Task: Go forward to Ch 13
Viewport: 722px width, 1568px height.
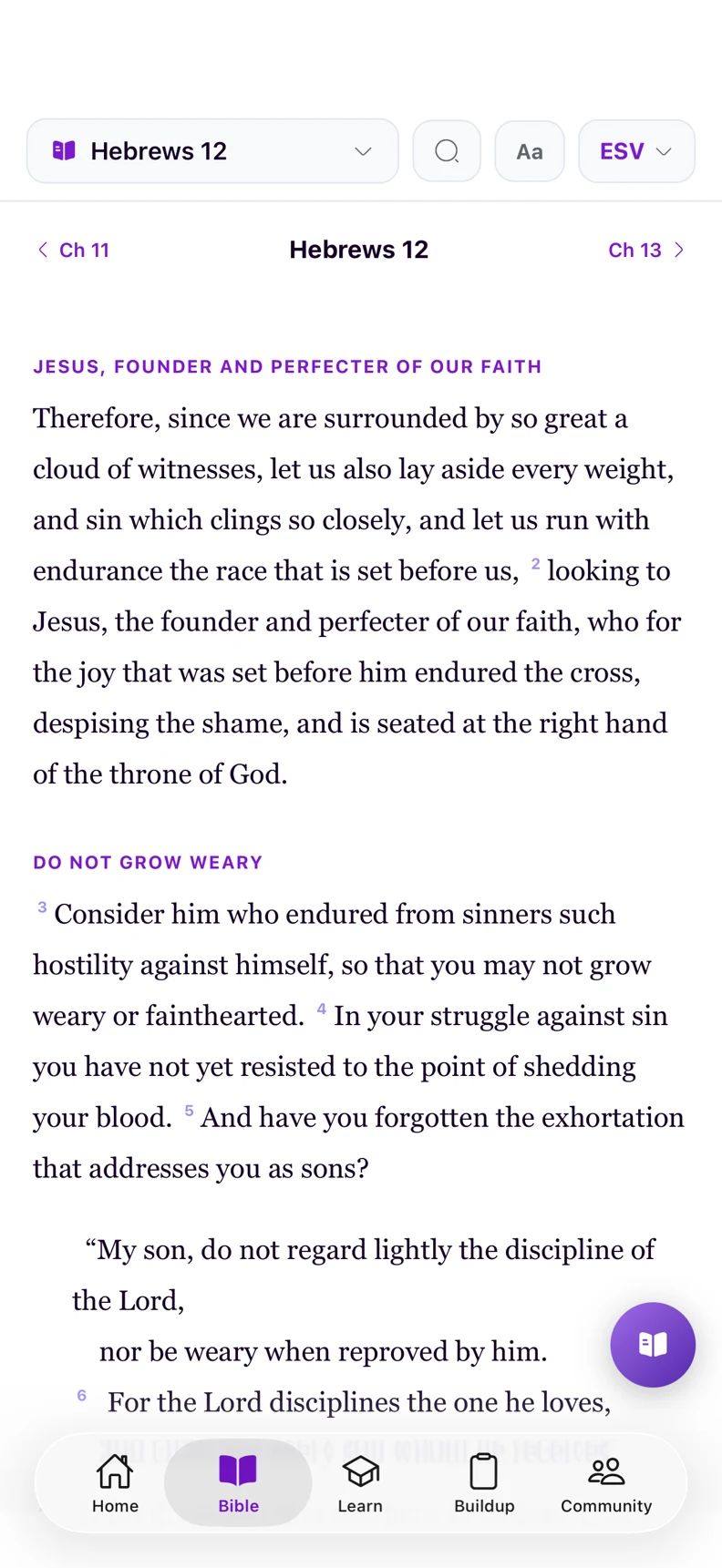Action: 646,250
